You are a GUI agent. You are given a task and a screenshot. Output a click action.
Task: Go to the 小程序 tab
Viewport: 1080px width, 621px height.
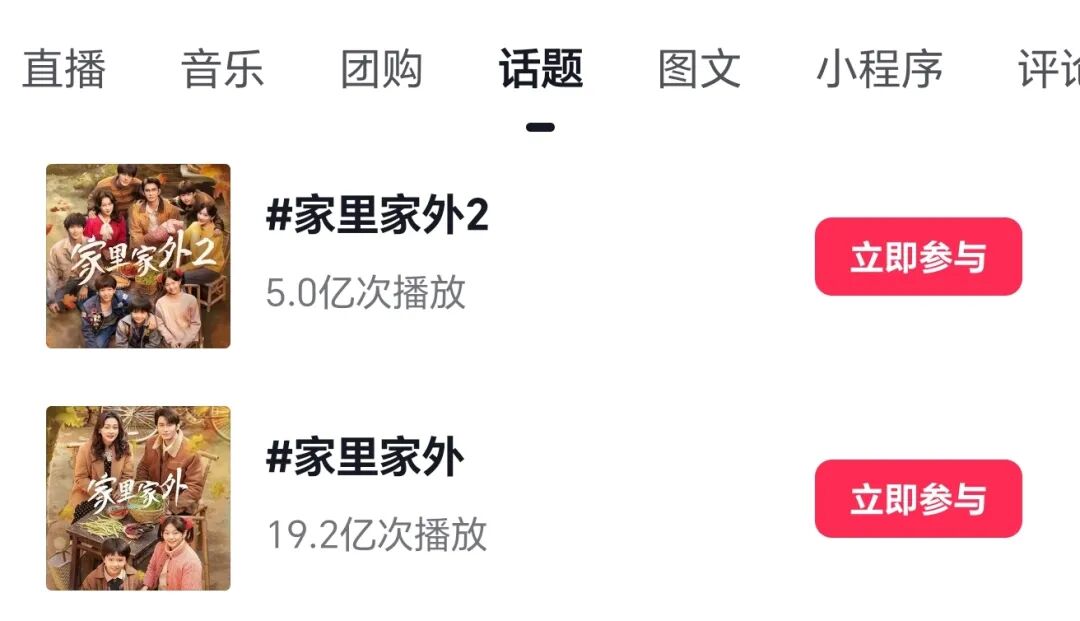(x=879, y=70)
